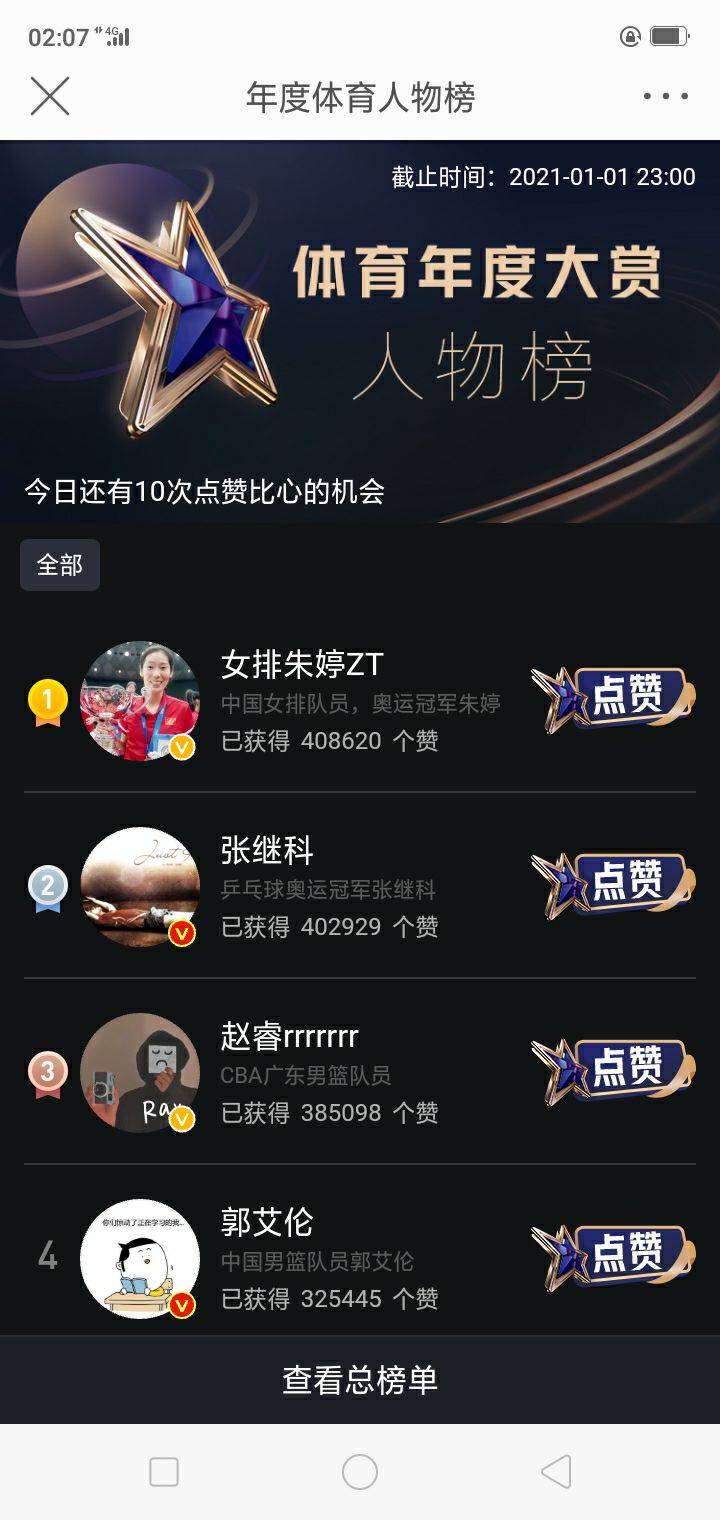Open 郭艾伦's avatar thumbnail
The height and width of the screenshot is (1520, 720).
140,1258
